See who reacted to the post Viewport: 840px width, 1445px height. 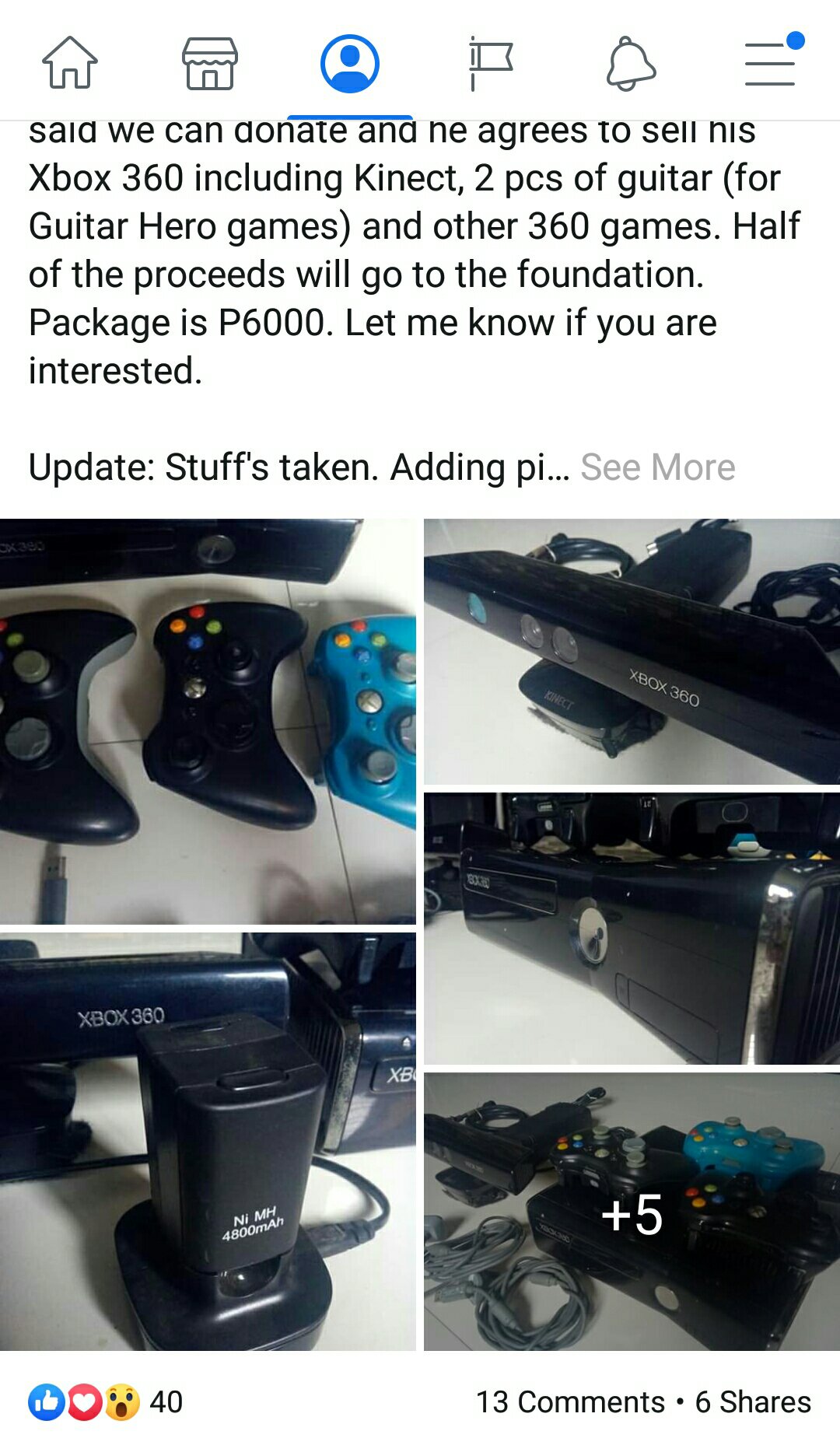(105, 1402)
